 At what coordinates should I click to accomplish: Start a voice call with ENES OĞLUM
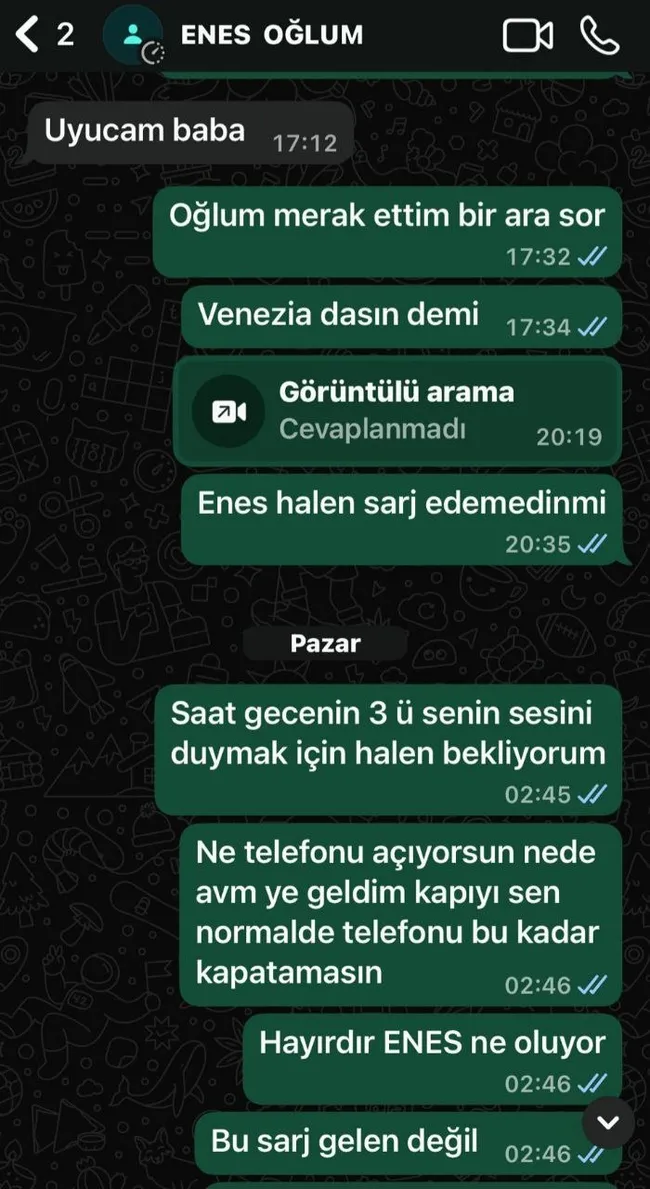pos(600,36)
